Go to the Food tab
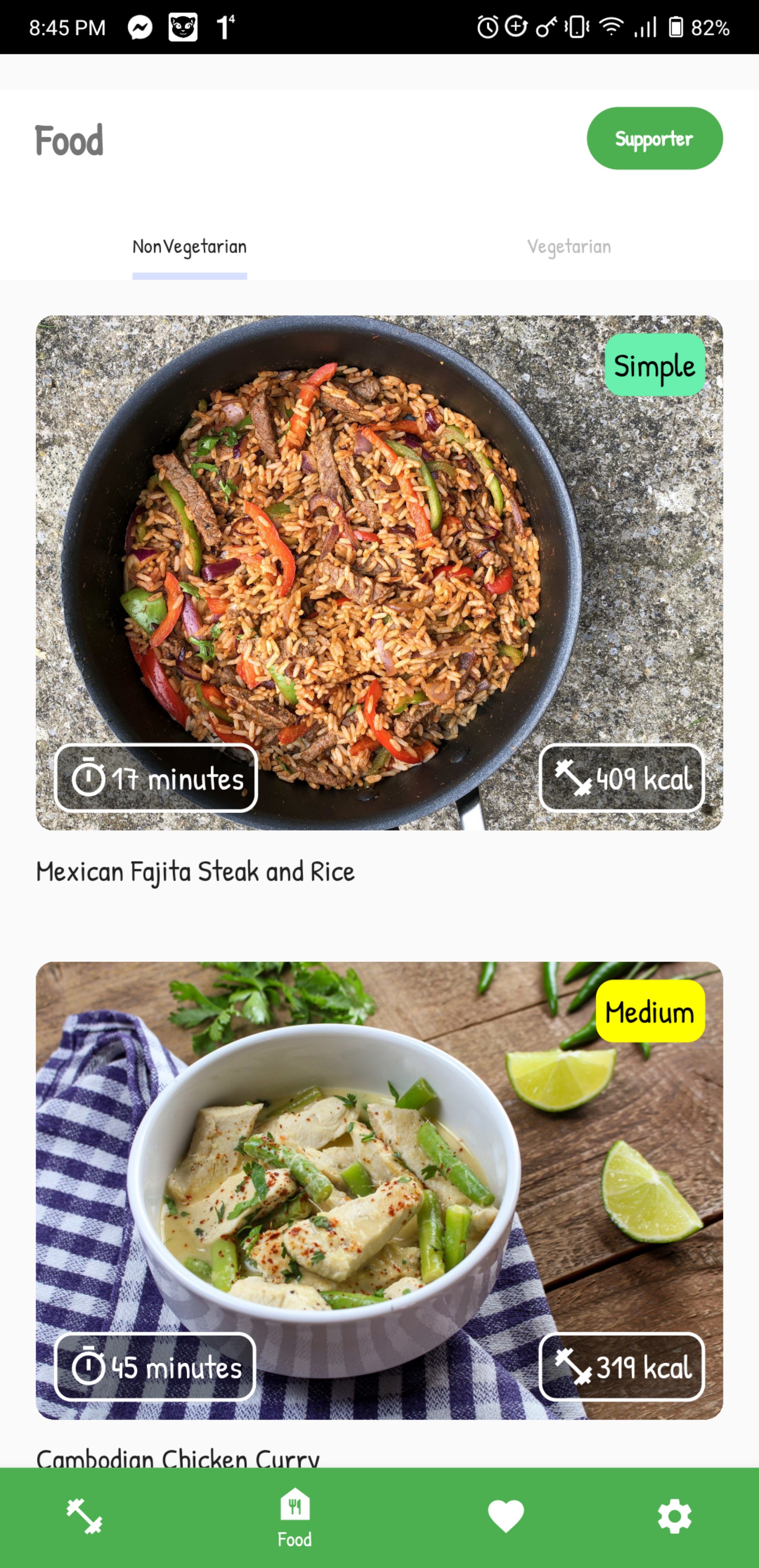Screen dimensions: 759x1568 tap(294, 1517)
